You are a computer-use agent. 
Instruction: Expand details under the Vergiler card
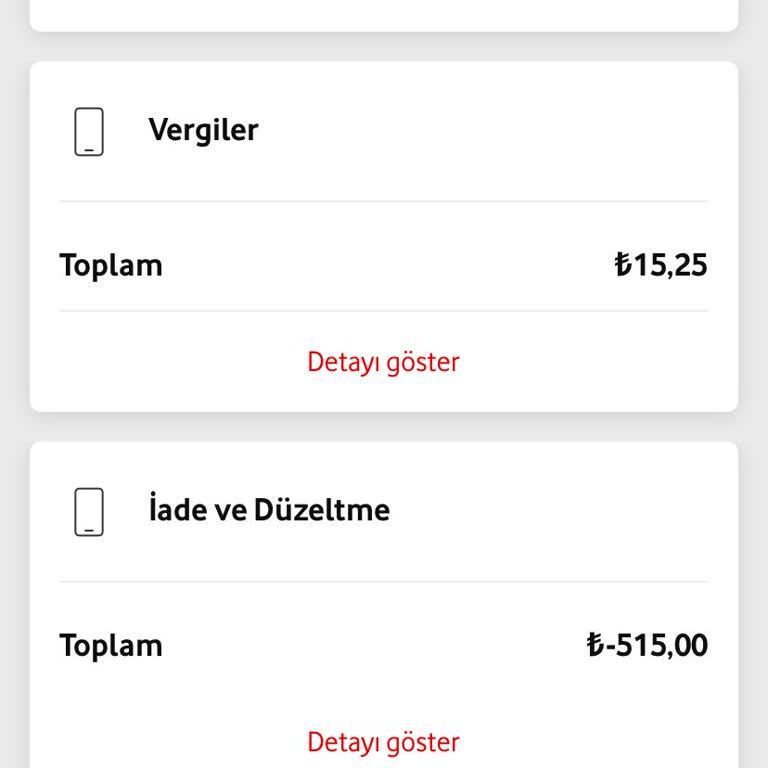[383, 362]
